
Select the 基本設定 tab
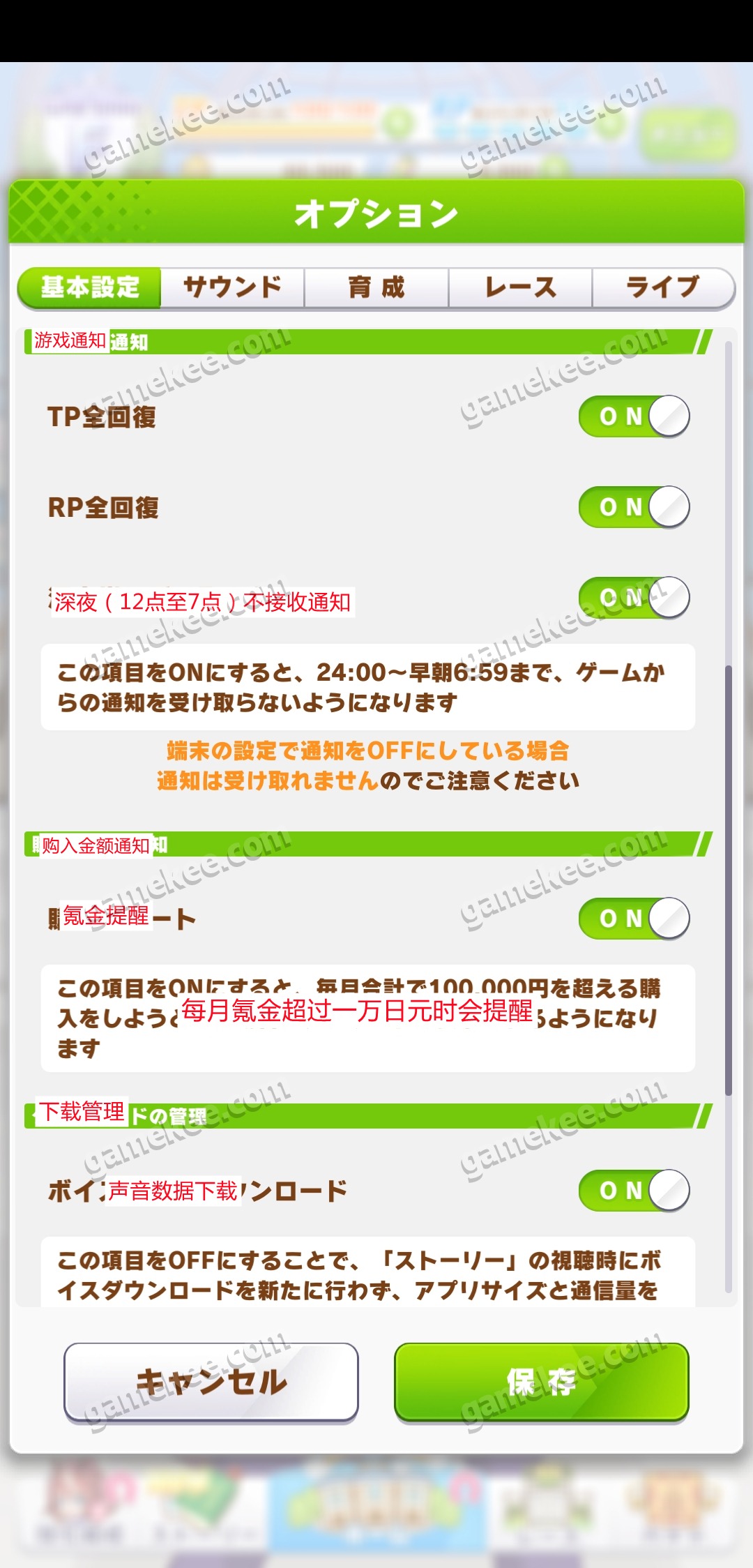[x=91, y=287]
